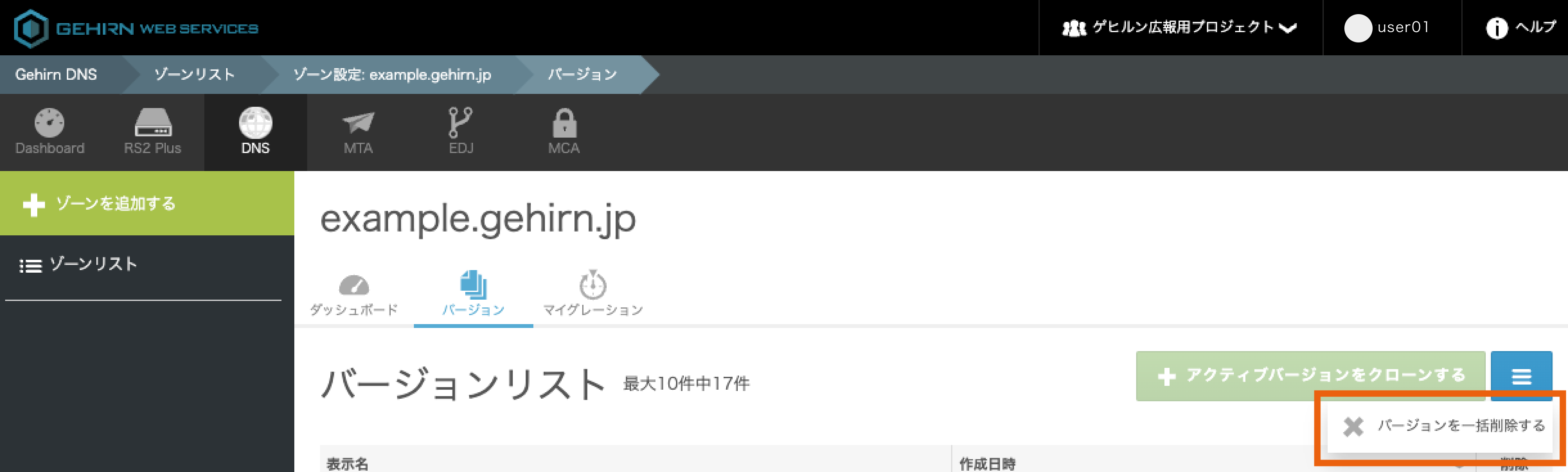Open the MCA service
This screenshot has width=1568, height=472.
[564, 132]
